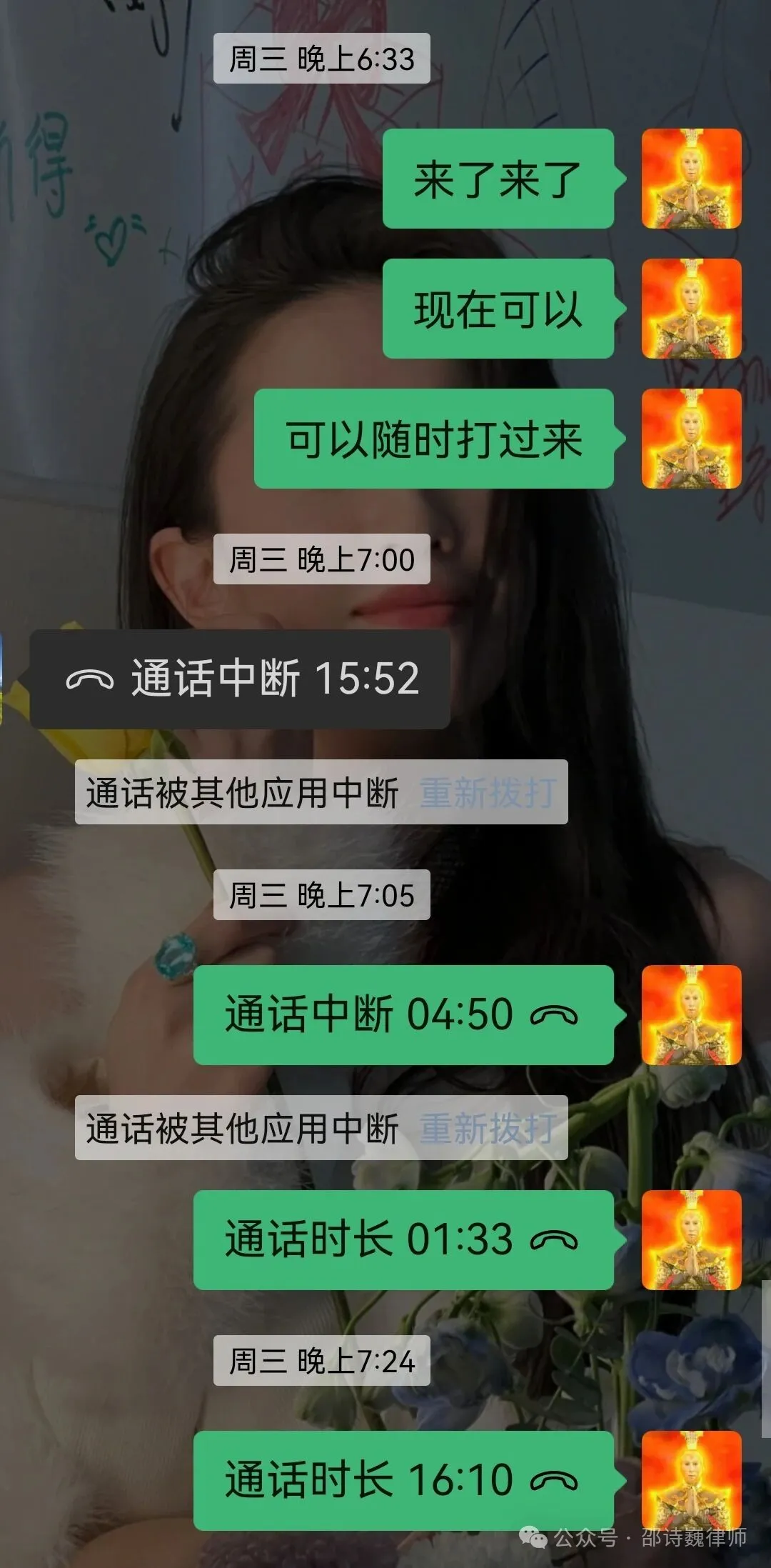The width and height of the screenshot is (771, 1568).
Task: Open the 通话中断 15:52 call bubble
Action: (240, 679)
